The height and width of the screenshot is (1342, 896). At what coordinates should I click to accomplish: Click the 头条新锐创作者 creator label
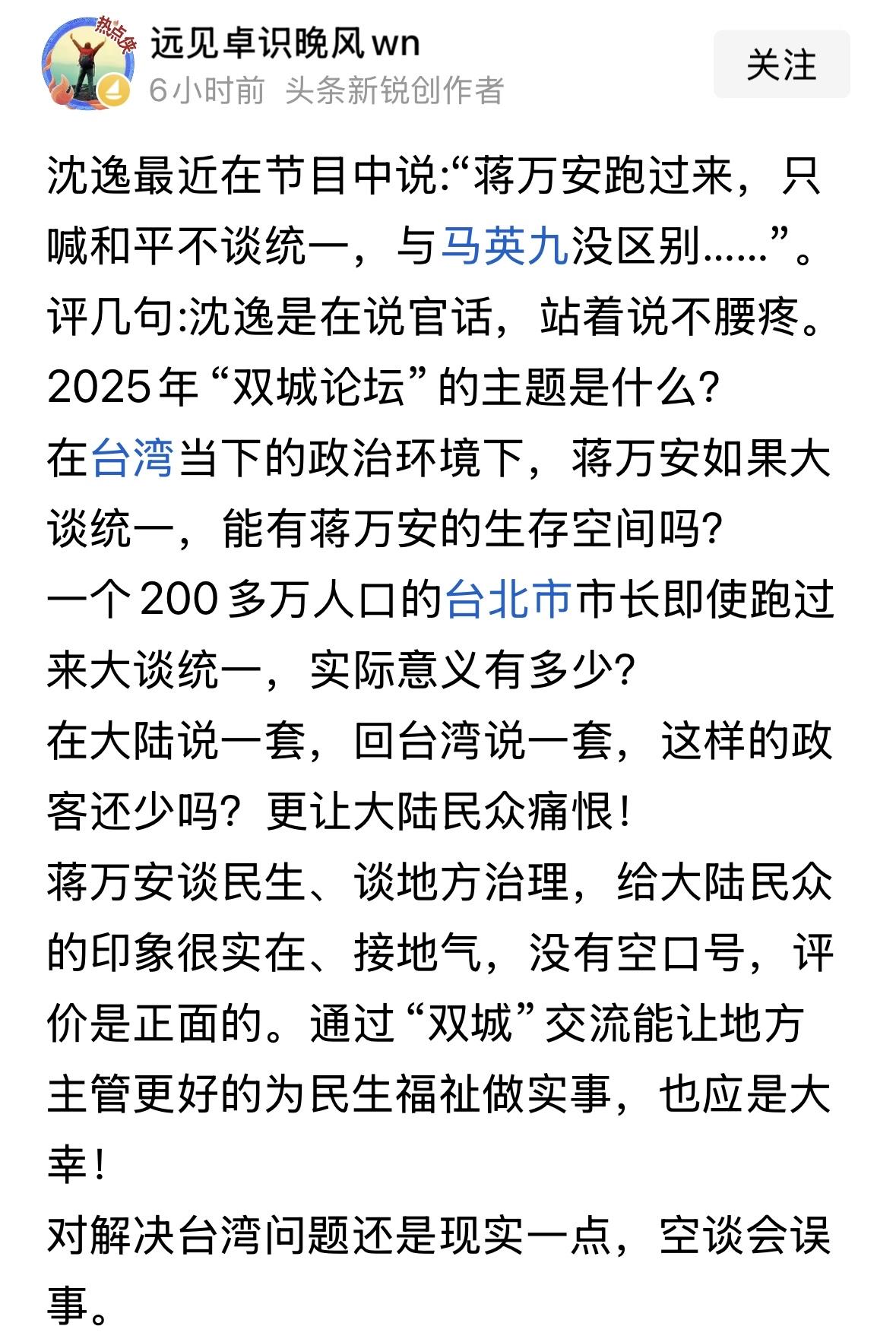pyautogui.click(x=395, y=90)
